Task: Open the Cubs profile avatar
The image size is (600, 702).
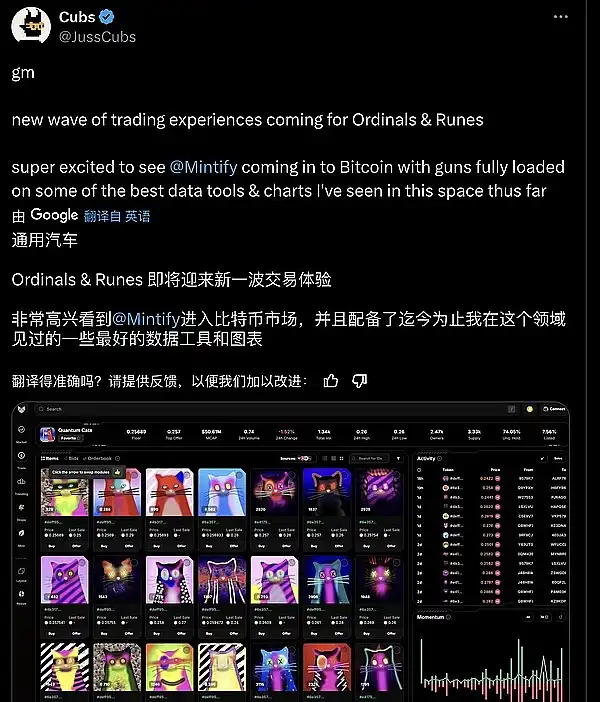Action: click(x=31, y=25)
